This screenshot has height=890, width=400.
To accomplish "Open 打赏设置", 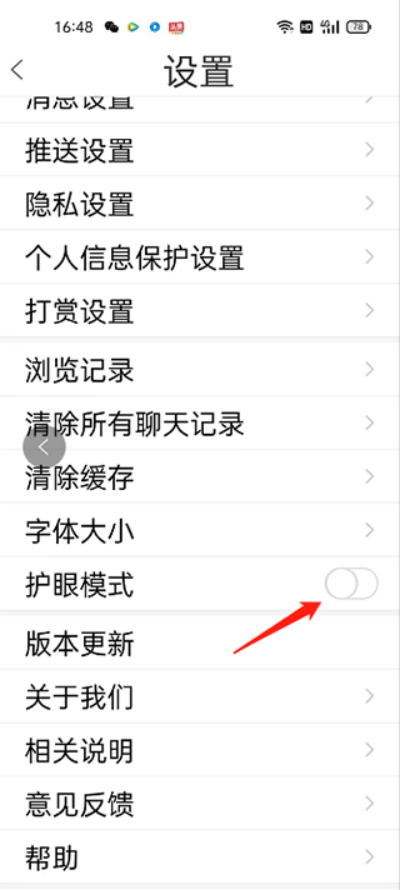I will 200,310.
